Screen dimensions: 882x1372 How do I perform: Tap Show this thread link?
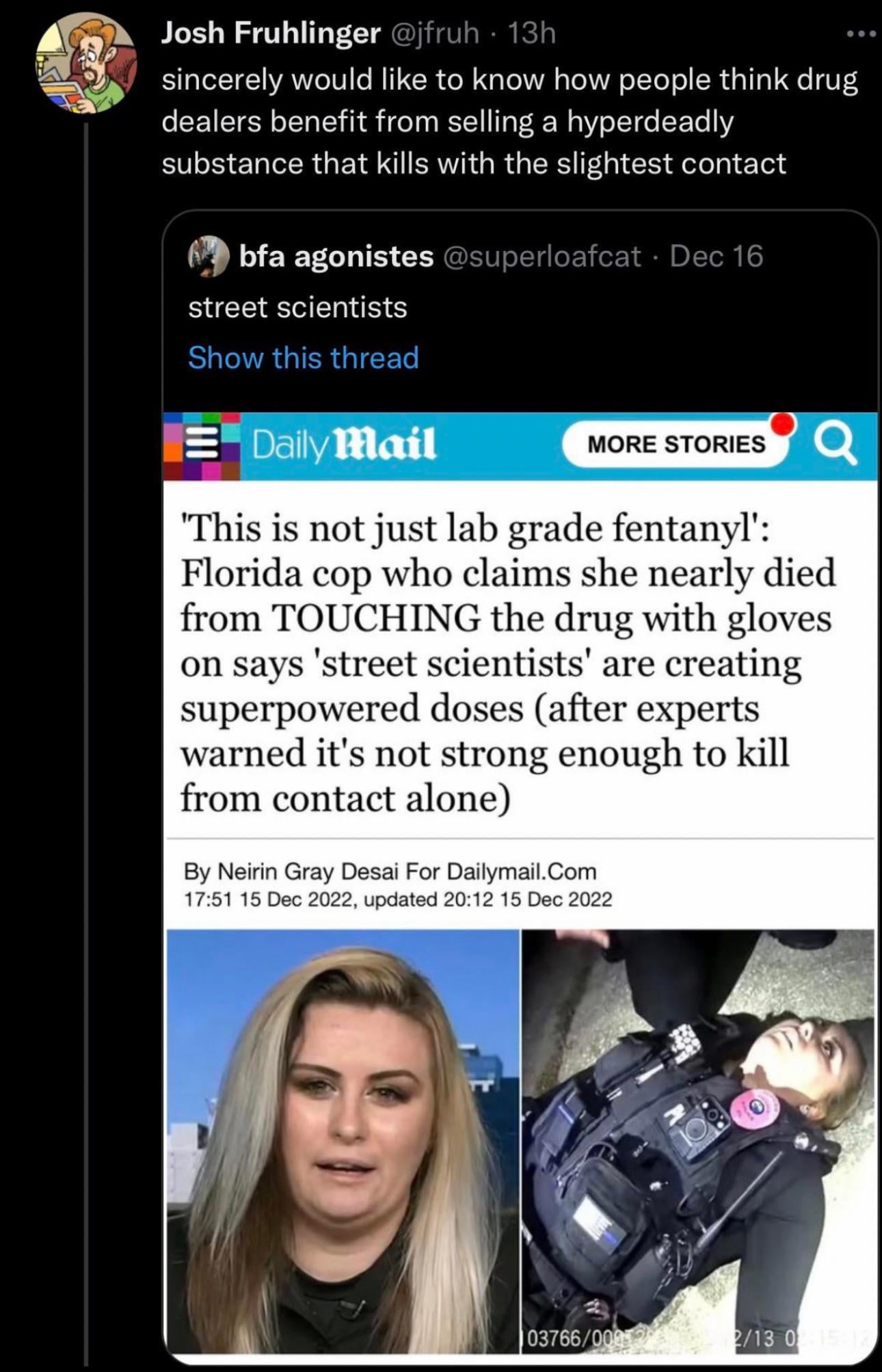303,358
